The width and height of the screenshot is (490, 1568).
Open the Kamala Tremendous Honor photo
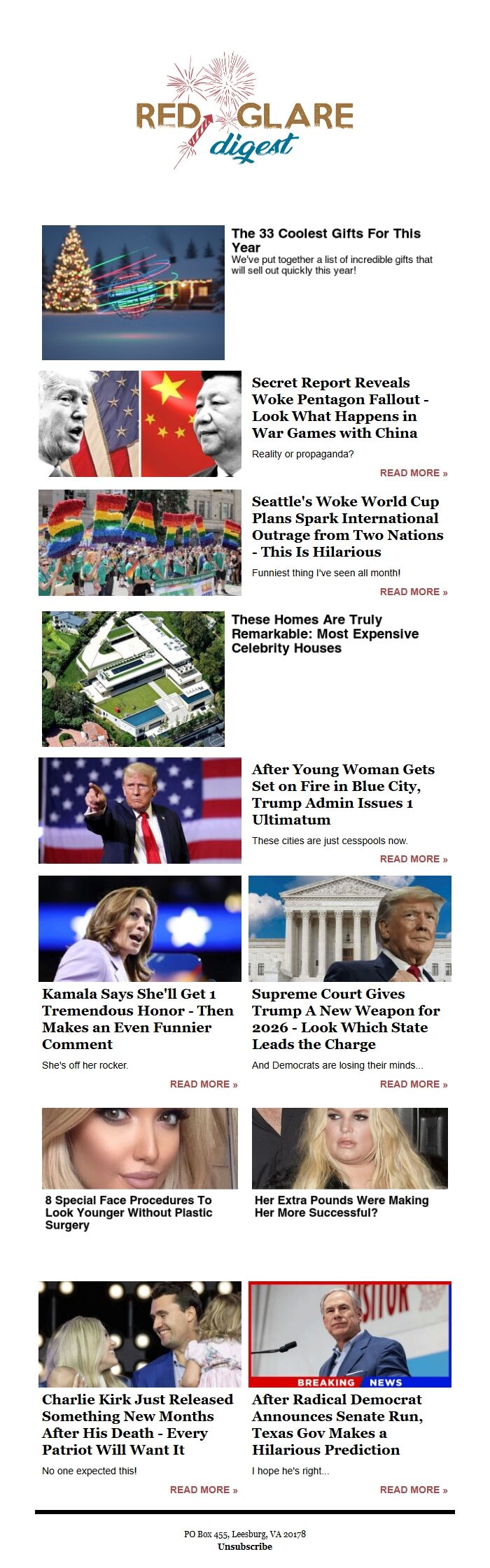pos(140,929)
